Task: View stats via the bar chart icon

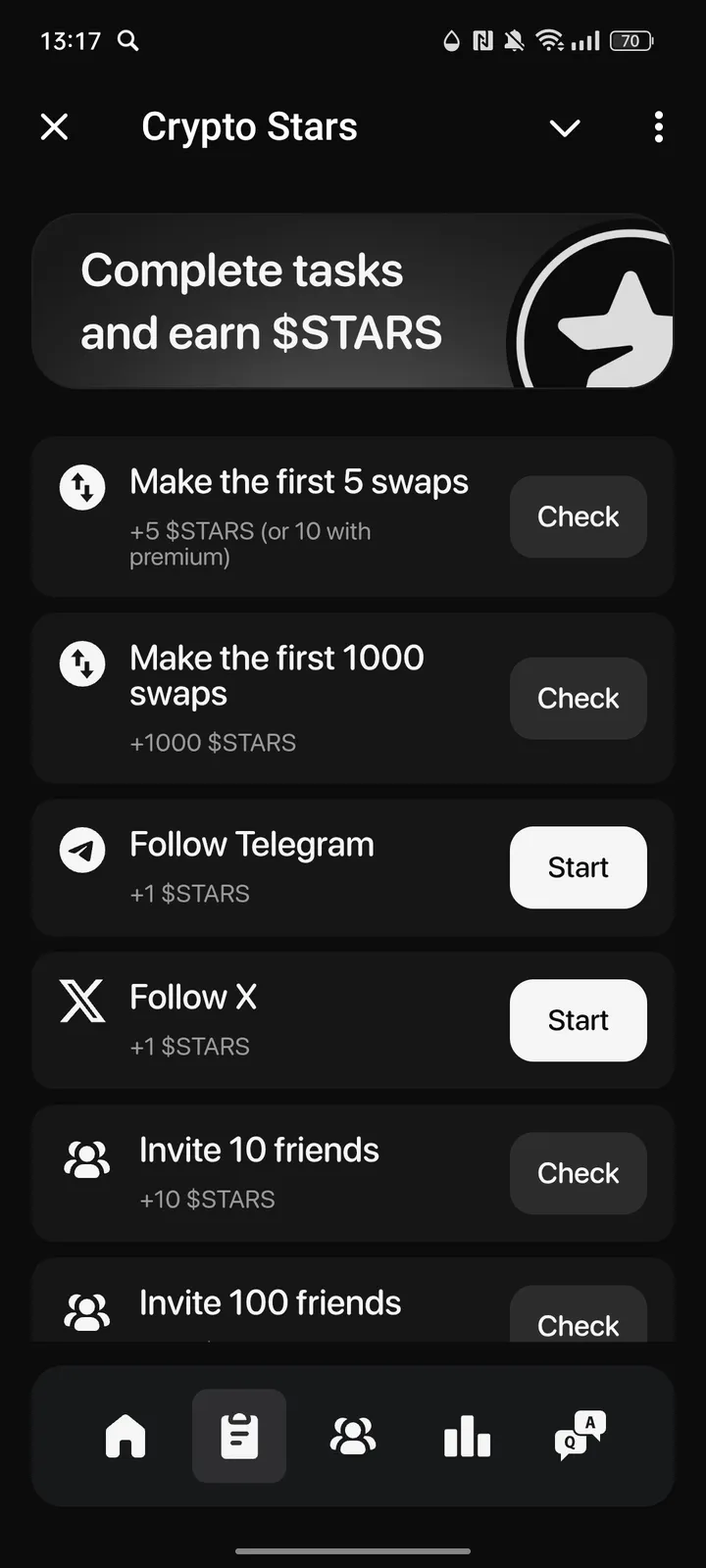Action: click(467, 1435)
